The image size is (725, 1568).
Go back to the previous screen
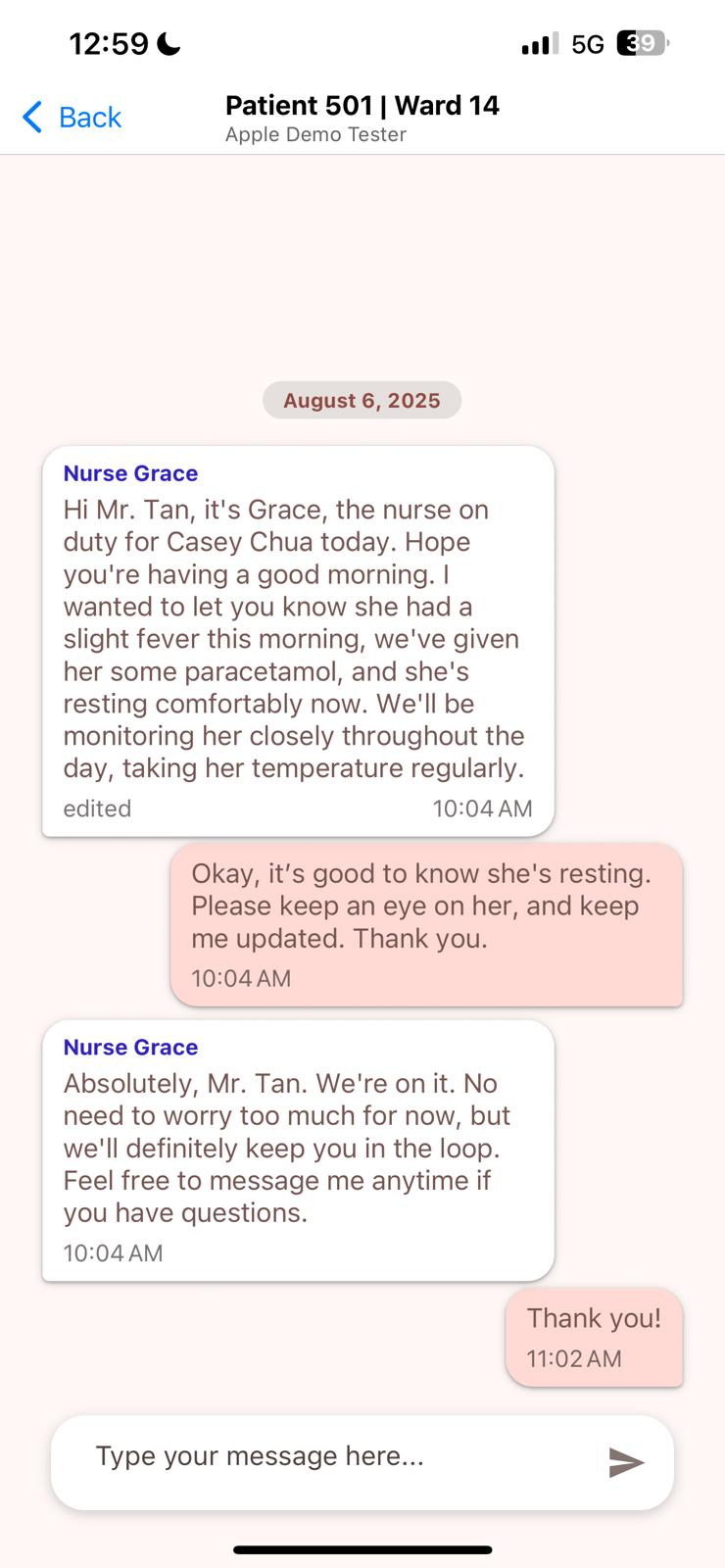(x=72, y=118)
